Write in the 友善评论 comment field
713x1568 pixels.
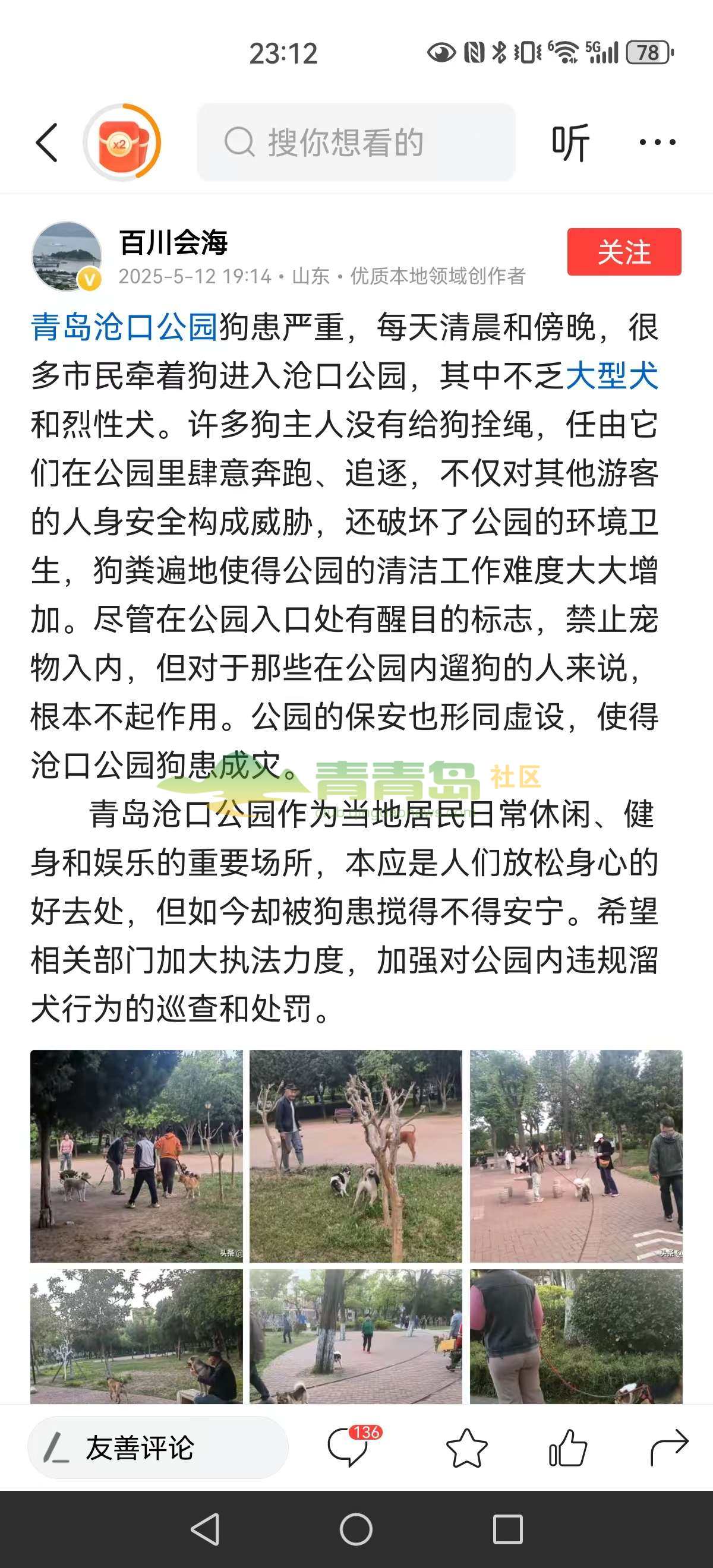tap(157, 1448)
